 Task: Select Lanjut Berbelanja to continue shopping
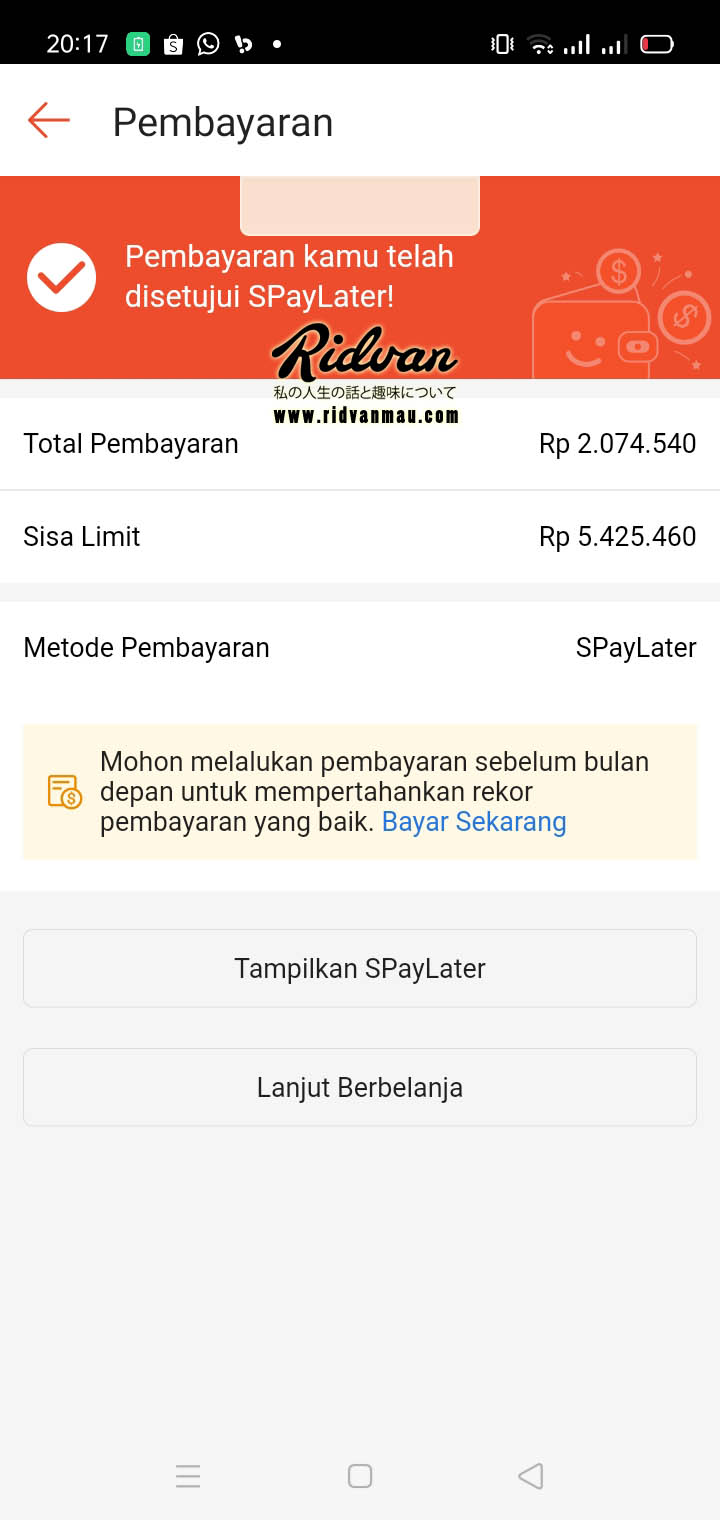(x=360, y=1087)
